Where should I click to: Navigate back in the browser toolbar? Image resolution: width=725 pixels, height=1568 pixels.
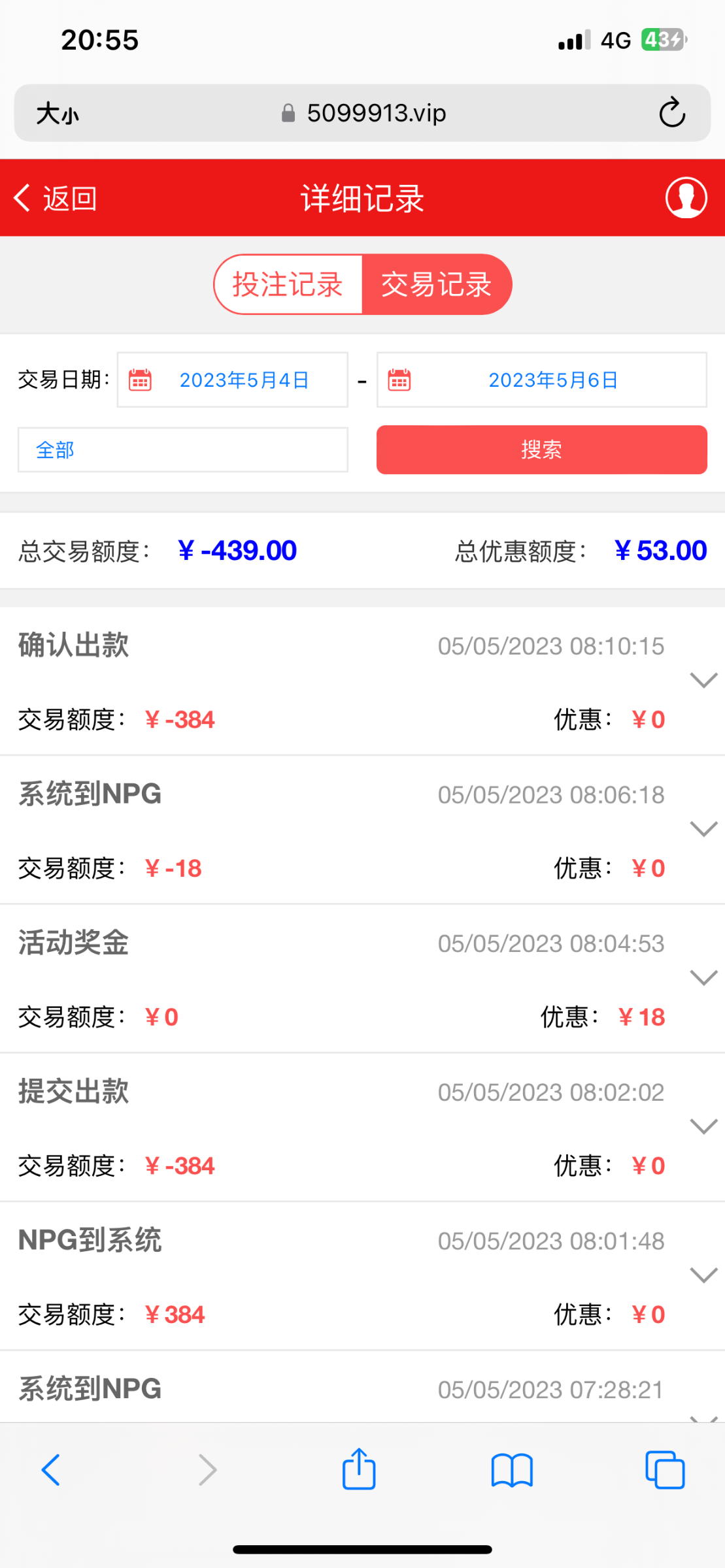pyautogui.click(x=51, y=1470)
